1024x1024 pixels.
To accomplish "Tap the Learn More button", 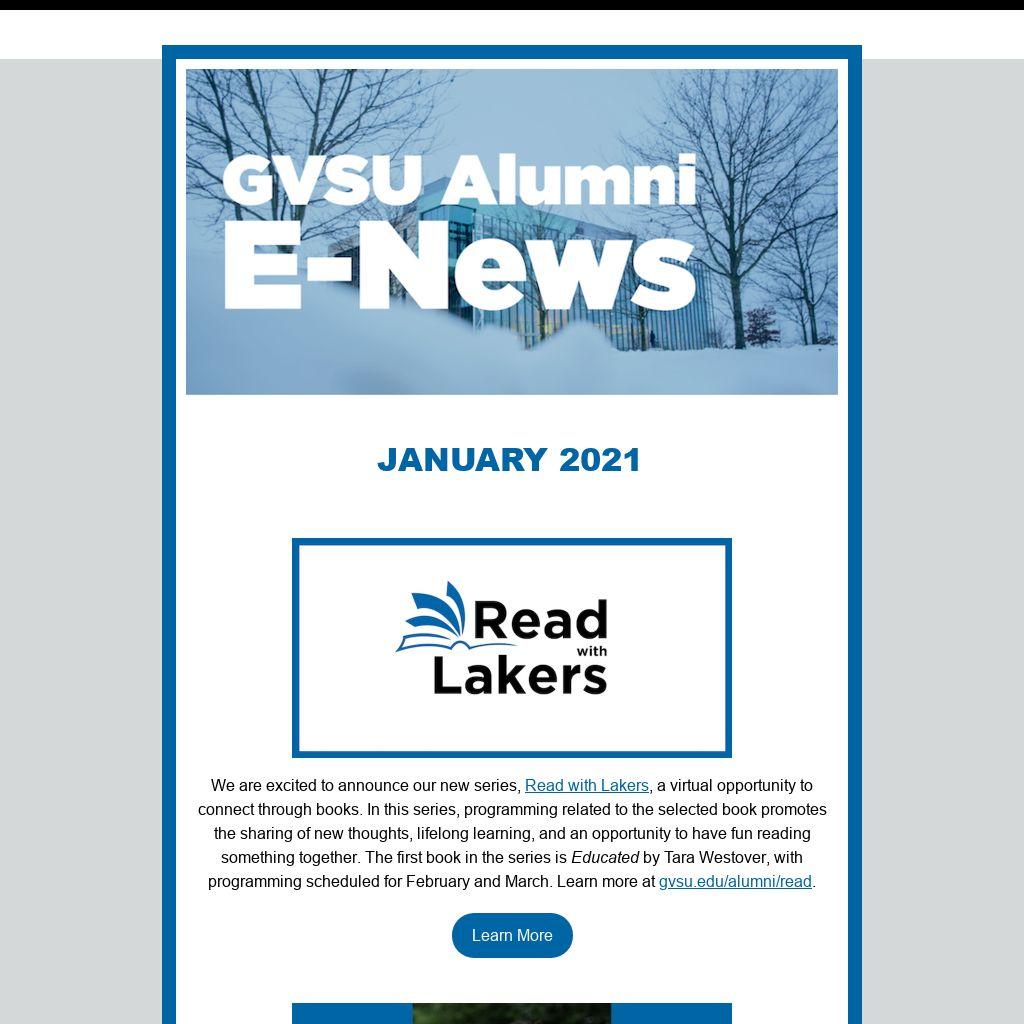I will click(x=512, y=936).
